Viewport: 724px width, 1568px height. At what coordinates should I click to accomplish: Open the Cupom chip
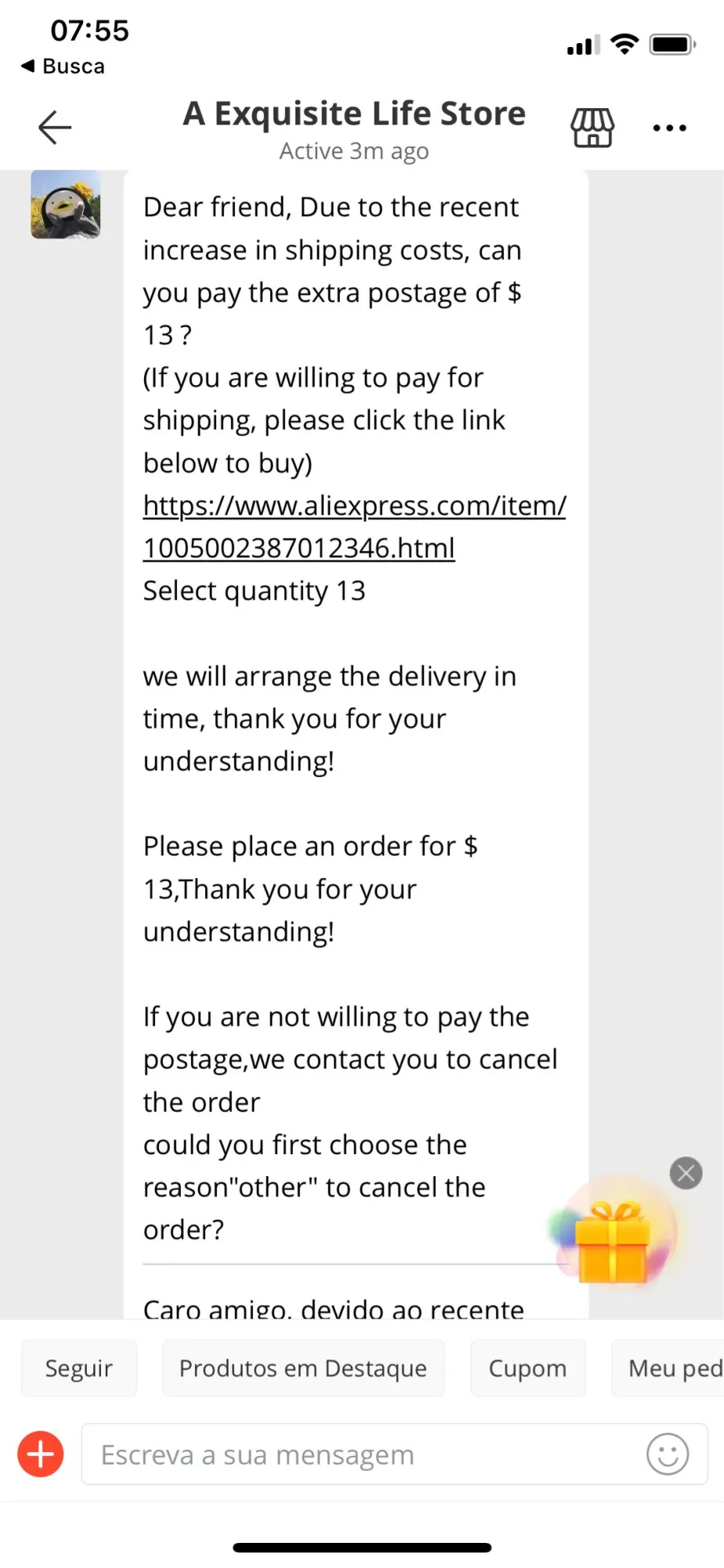pyautogui.click(x=527, y=1368)
